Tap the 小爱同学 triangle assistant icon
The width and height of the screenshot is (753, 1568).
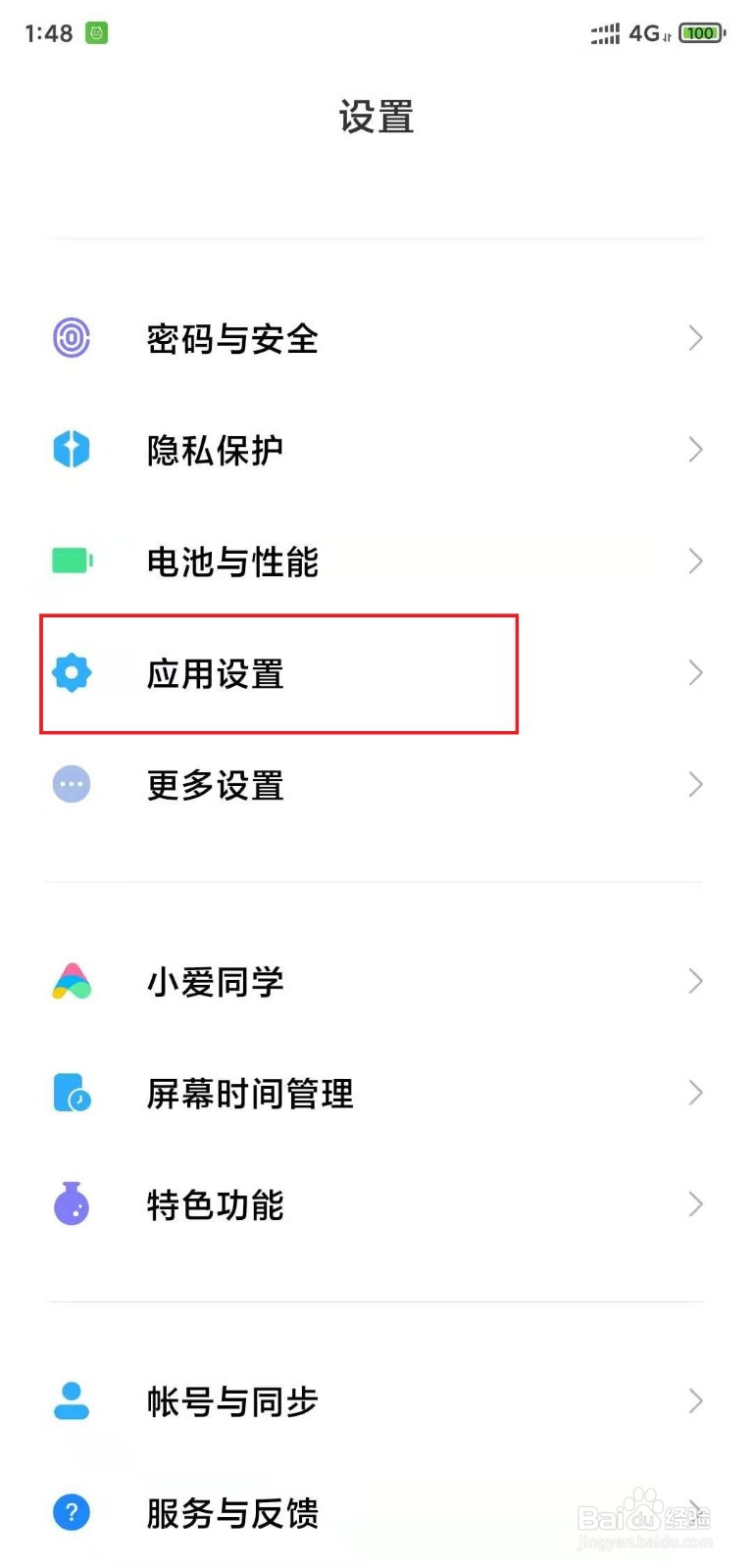(x=71, y=981)
